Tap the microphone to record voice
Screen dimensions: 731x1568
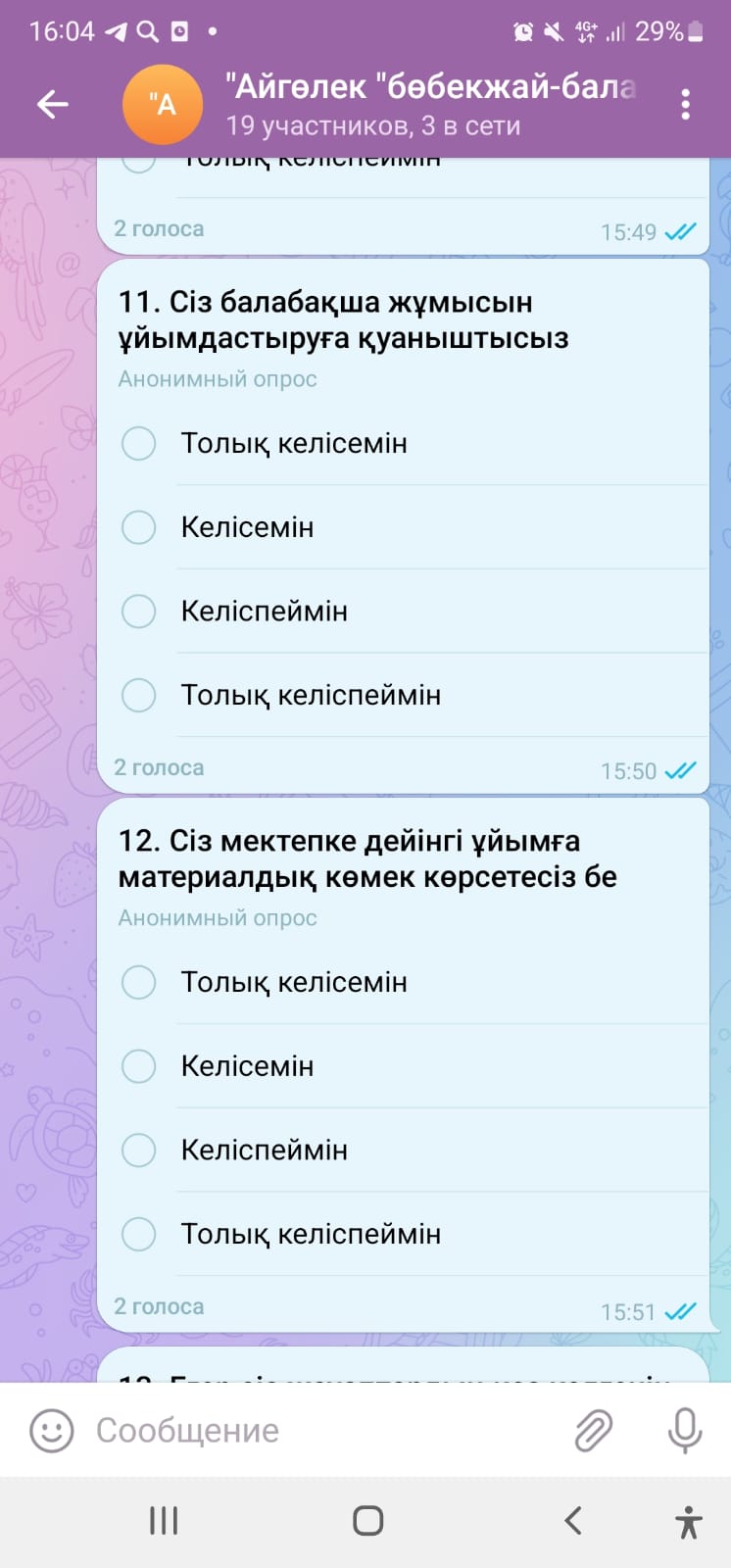[x=685, y=1431]
